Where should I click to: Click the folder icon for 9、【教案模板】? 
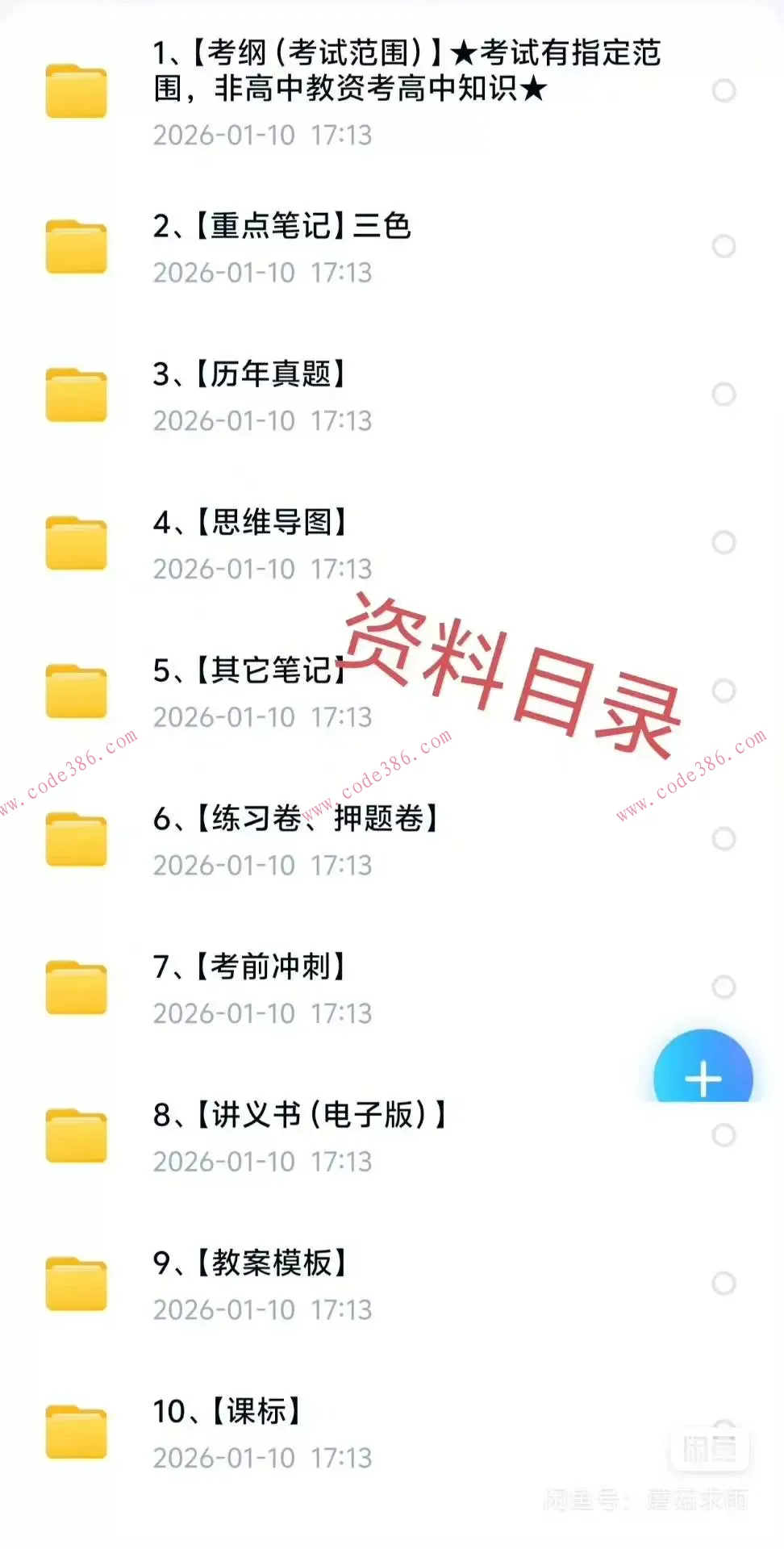(x=77, y=1284)
